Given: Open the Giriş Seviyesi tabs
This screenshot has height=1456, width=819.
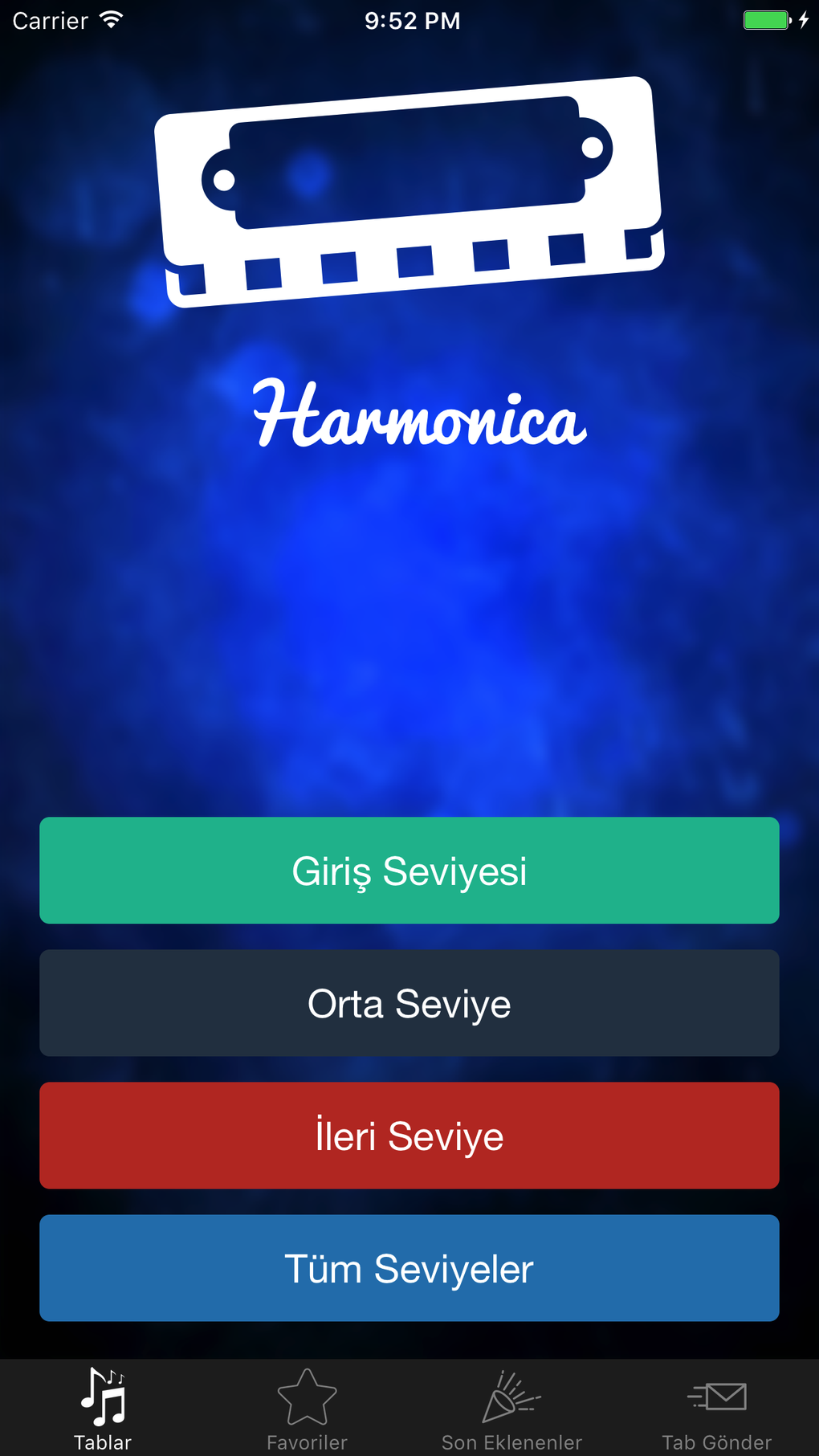Looking at the screenshot, I should click(x=409, y=871).
